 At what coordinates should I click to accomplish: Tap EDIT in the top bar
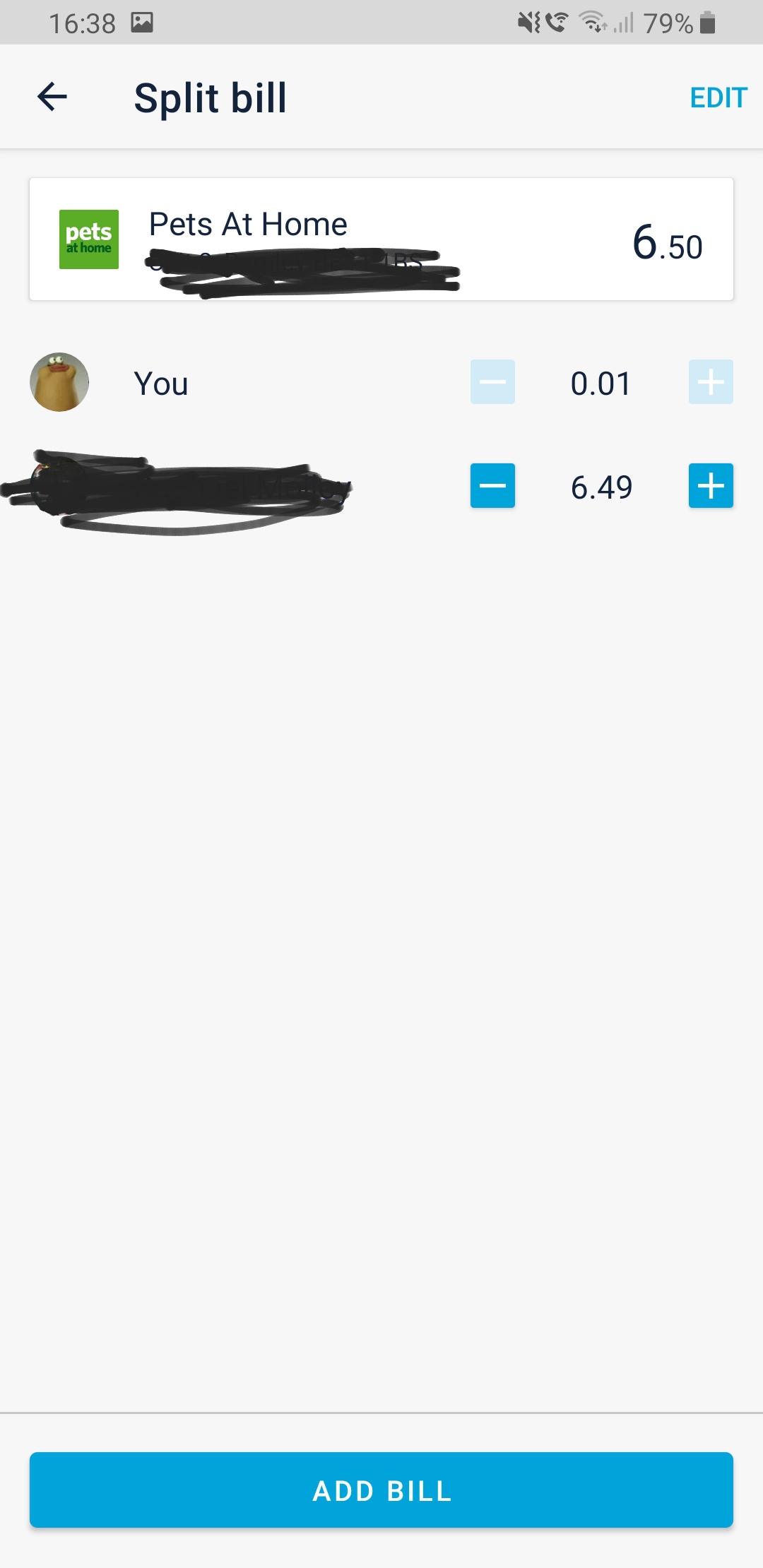point(718,97)
